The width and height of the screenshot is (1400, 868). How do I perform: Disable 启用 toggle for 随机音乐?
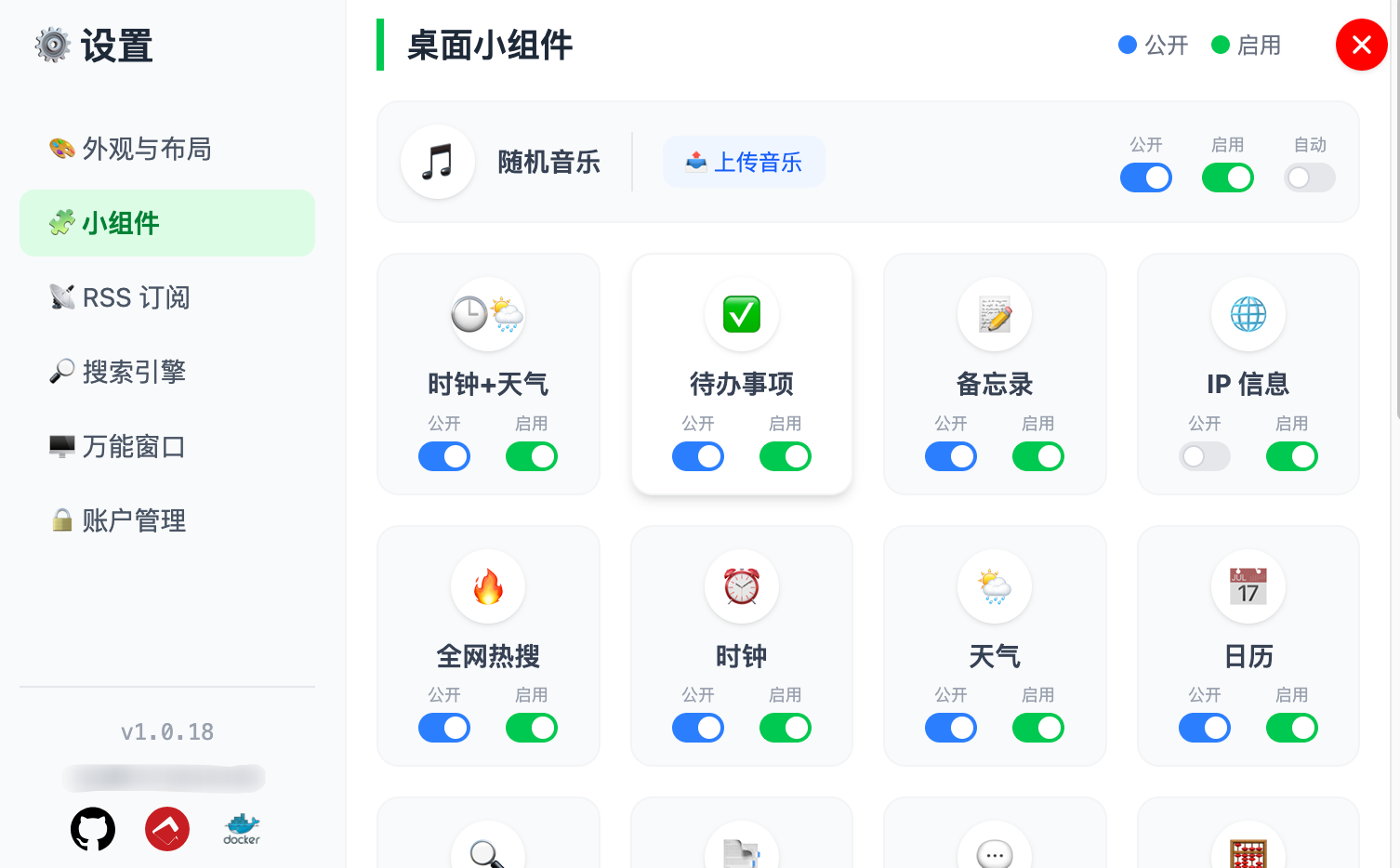coord(1227,178)
